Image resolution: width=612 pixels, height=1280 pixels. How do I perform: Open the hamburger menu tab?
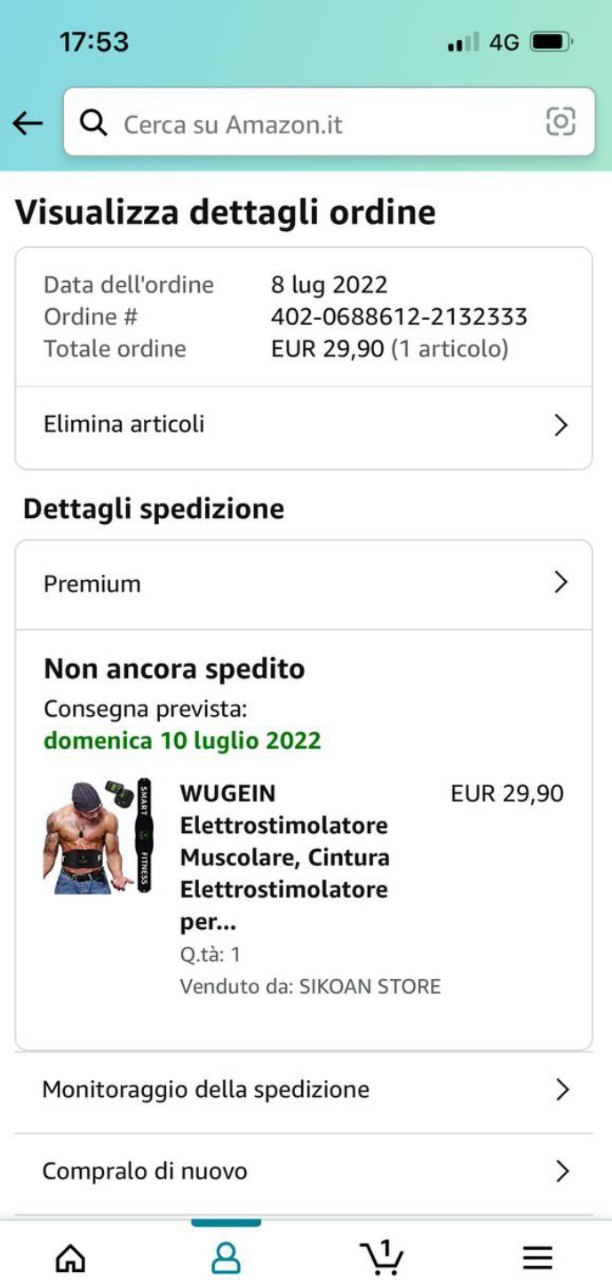pos(538,1258)
